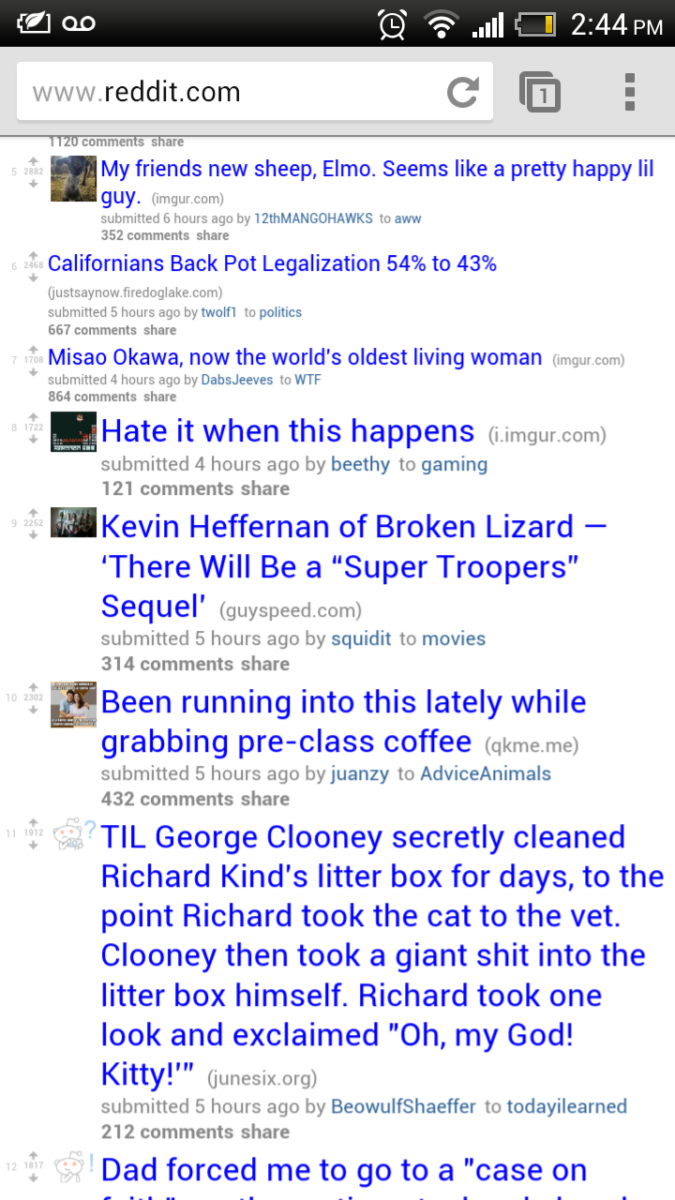This screenshot has height=1200, width=675.
Task: Open the 212 comments on the TIL post
Action: [x=168, y=1132]
